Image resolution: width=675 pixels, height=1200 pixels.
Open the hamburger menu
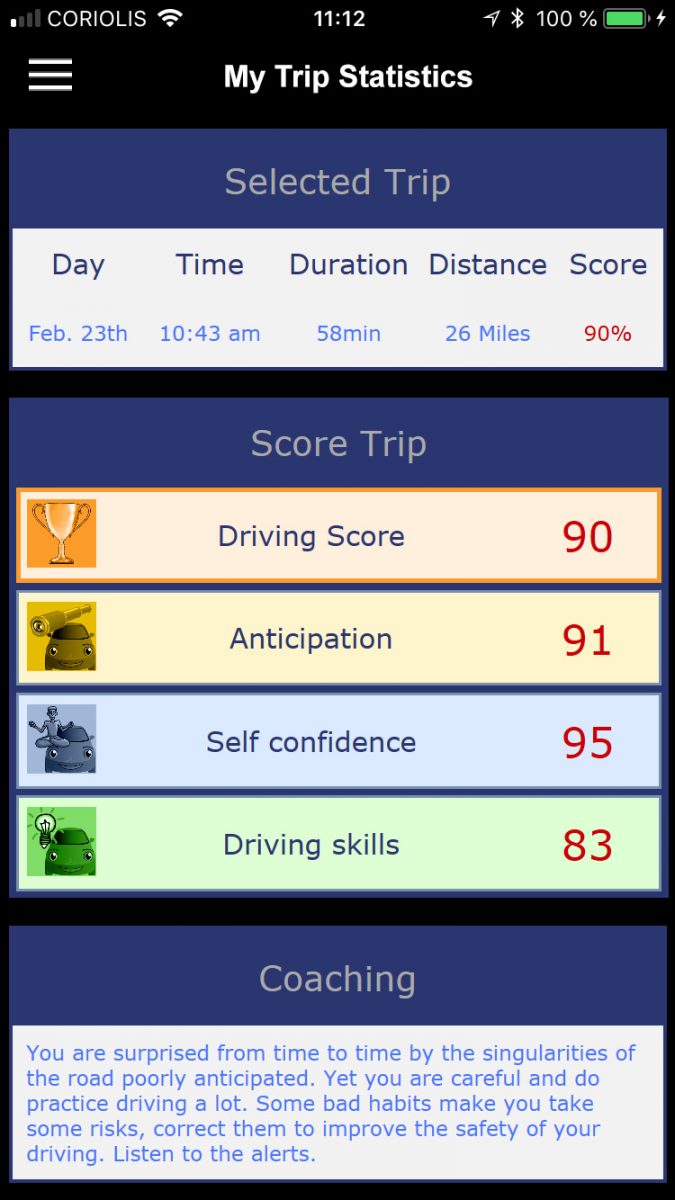50,75
